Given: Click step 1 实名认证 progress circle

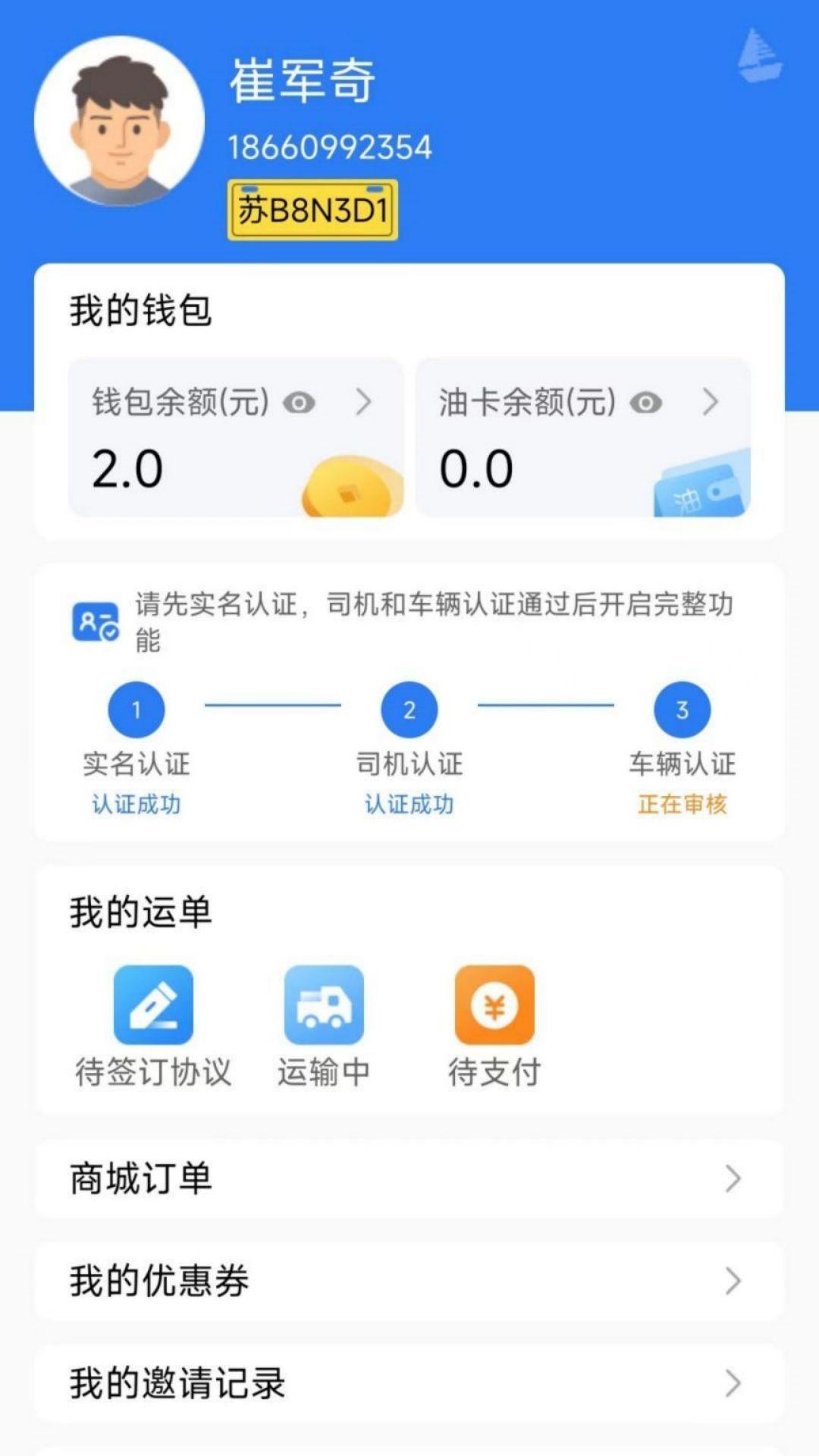Looking at the screenshot, I should [136, 709].
